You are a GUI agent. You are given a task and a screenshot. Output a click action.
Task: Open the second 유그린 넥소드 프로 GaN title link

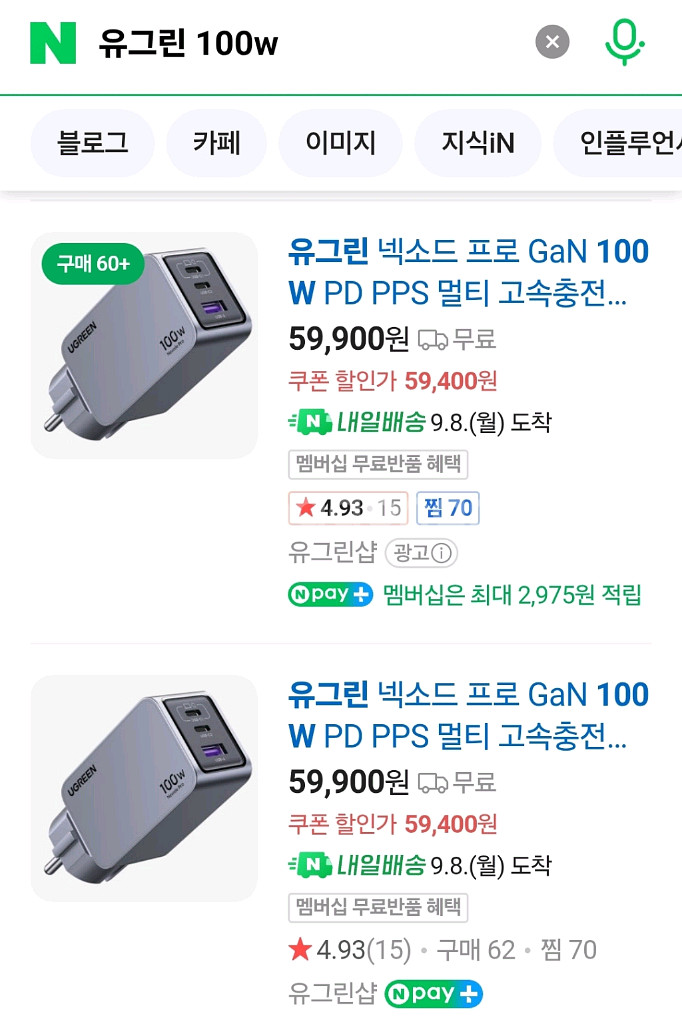click(x=468, y=714)
